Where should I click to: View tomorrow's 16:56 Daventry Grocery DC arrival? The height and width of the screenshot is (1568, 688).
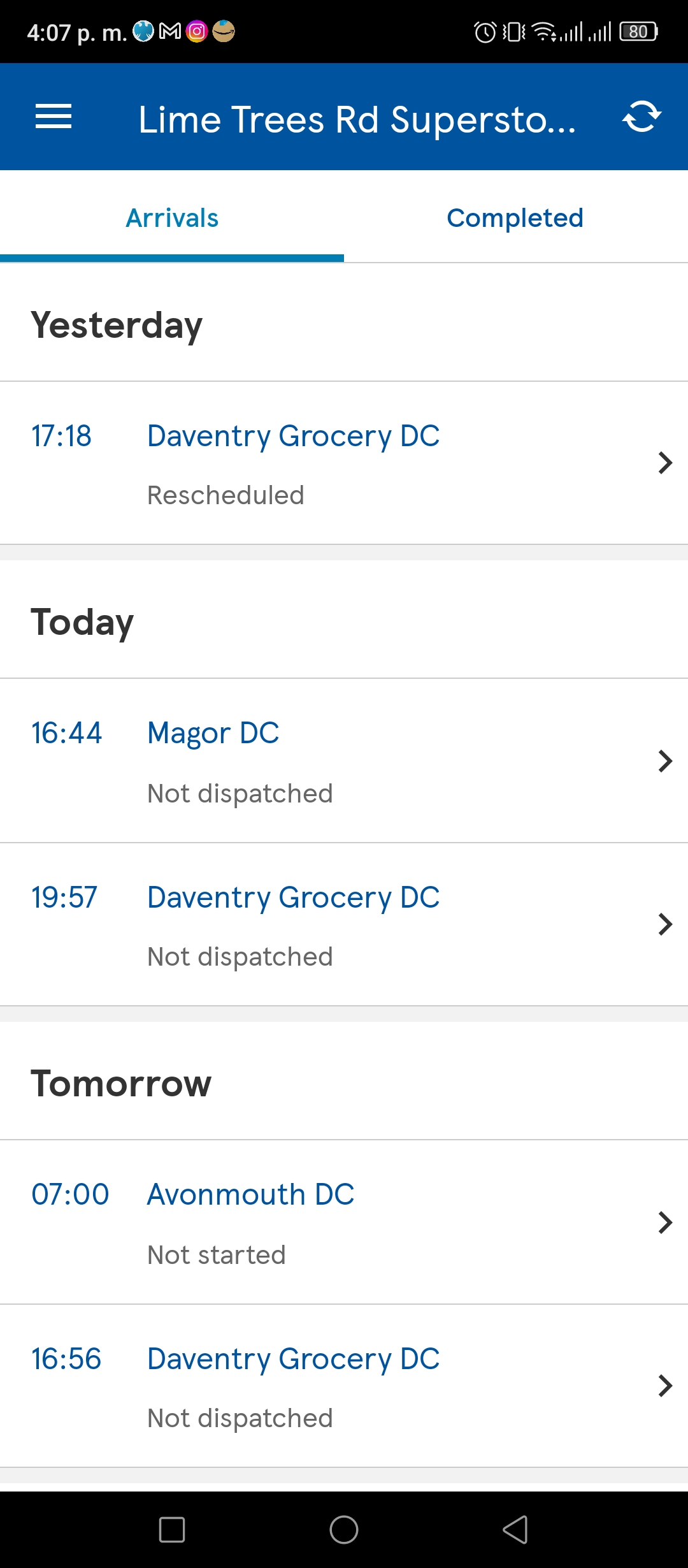click(344, 1386)
